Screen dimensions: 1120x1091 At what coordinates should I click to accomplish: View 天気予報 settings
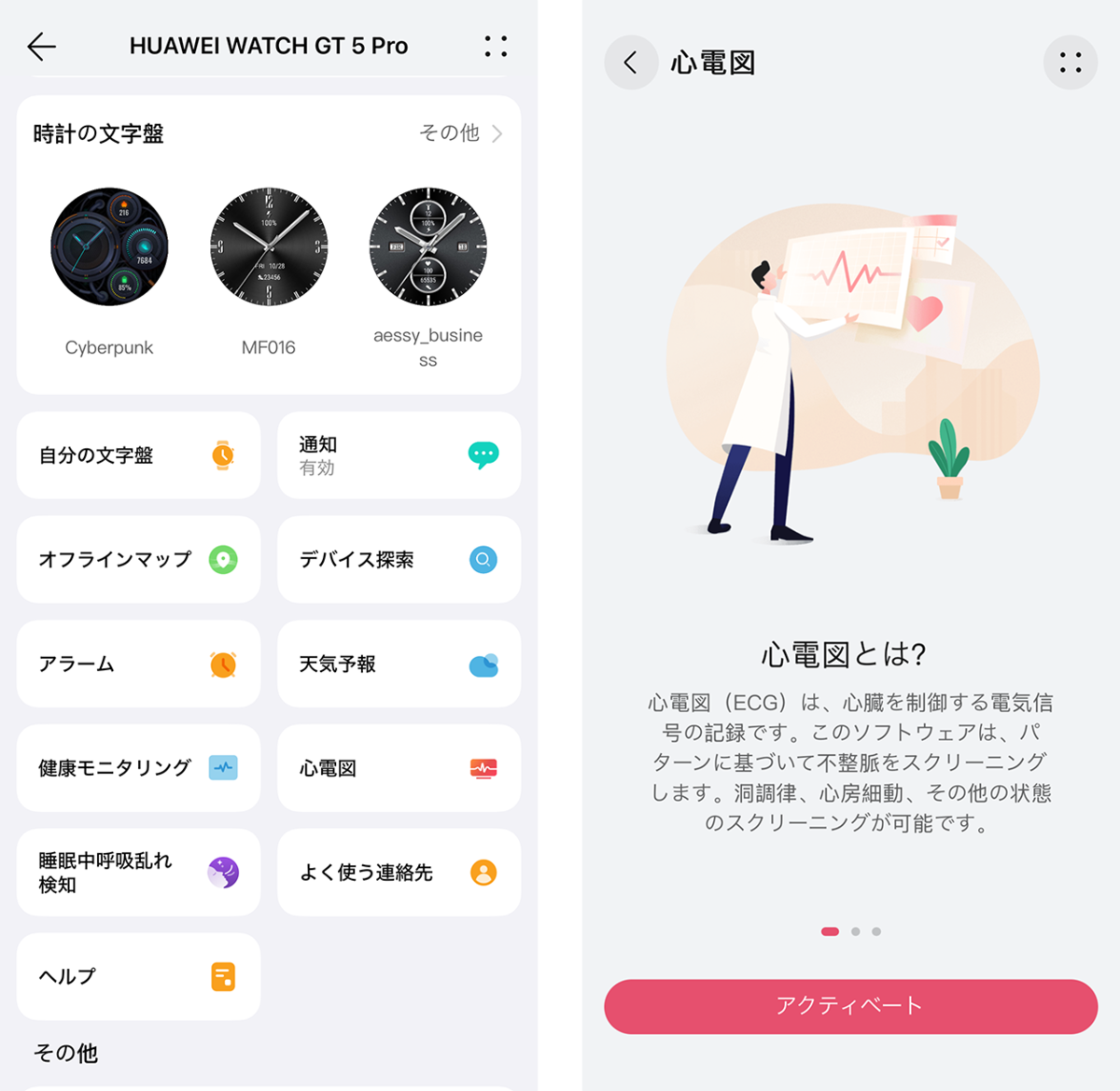(399, 664)
